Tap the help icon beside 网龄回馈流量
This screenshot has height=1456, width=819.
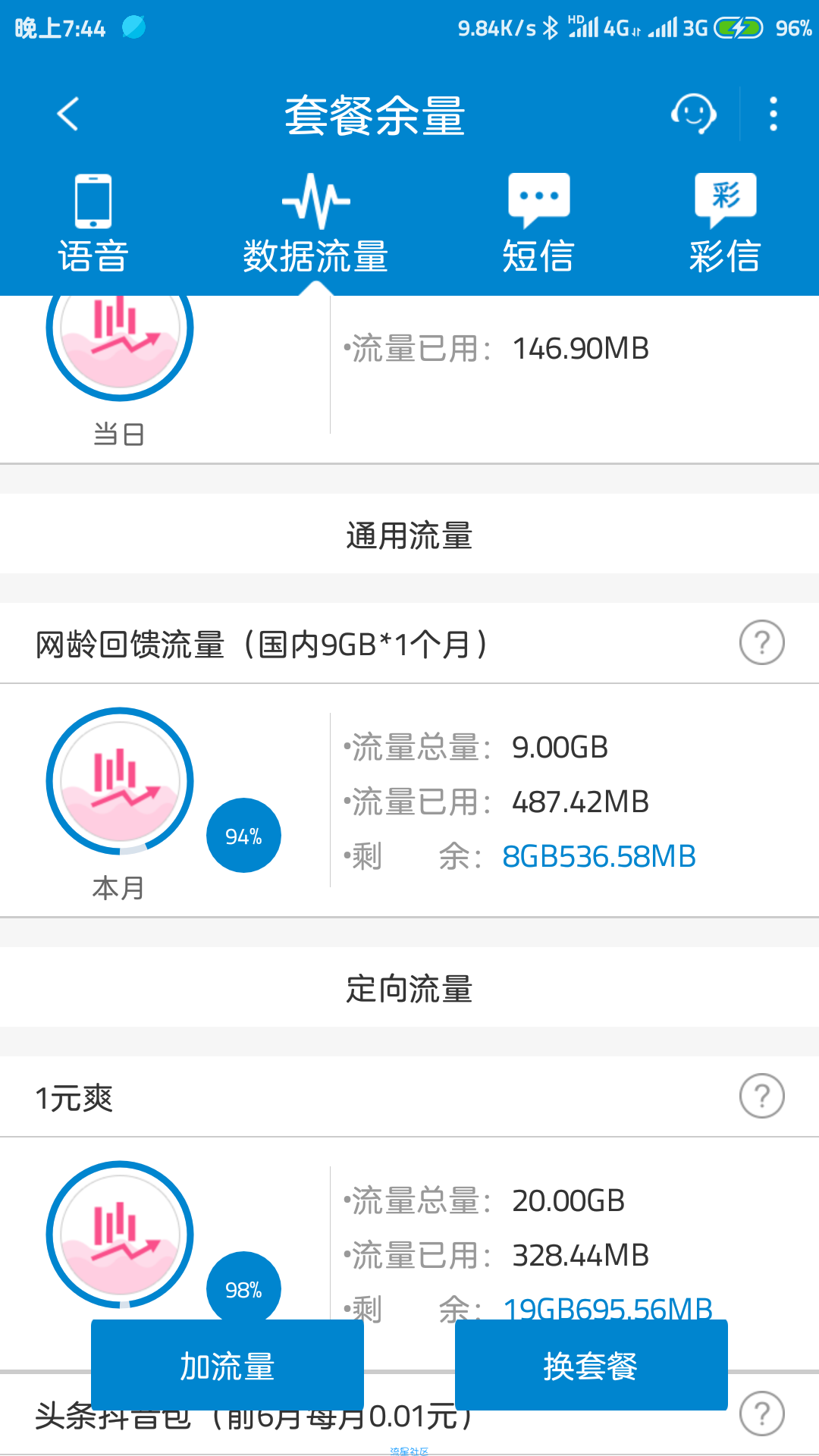(762, 643)
